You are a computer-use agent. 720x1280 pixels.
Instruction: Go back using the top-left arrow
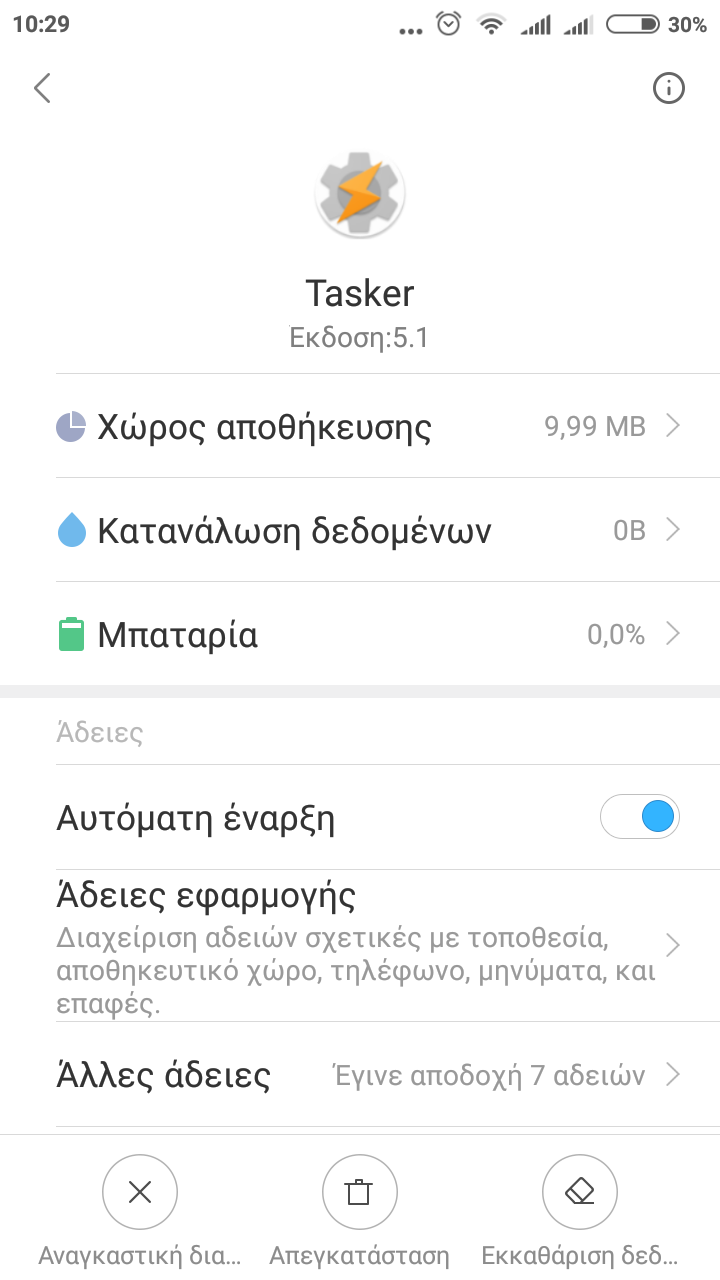pos(42,88)
